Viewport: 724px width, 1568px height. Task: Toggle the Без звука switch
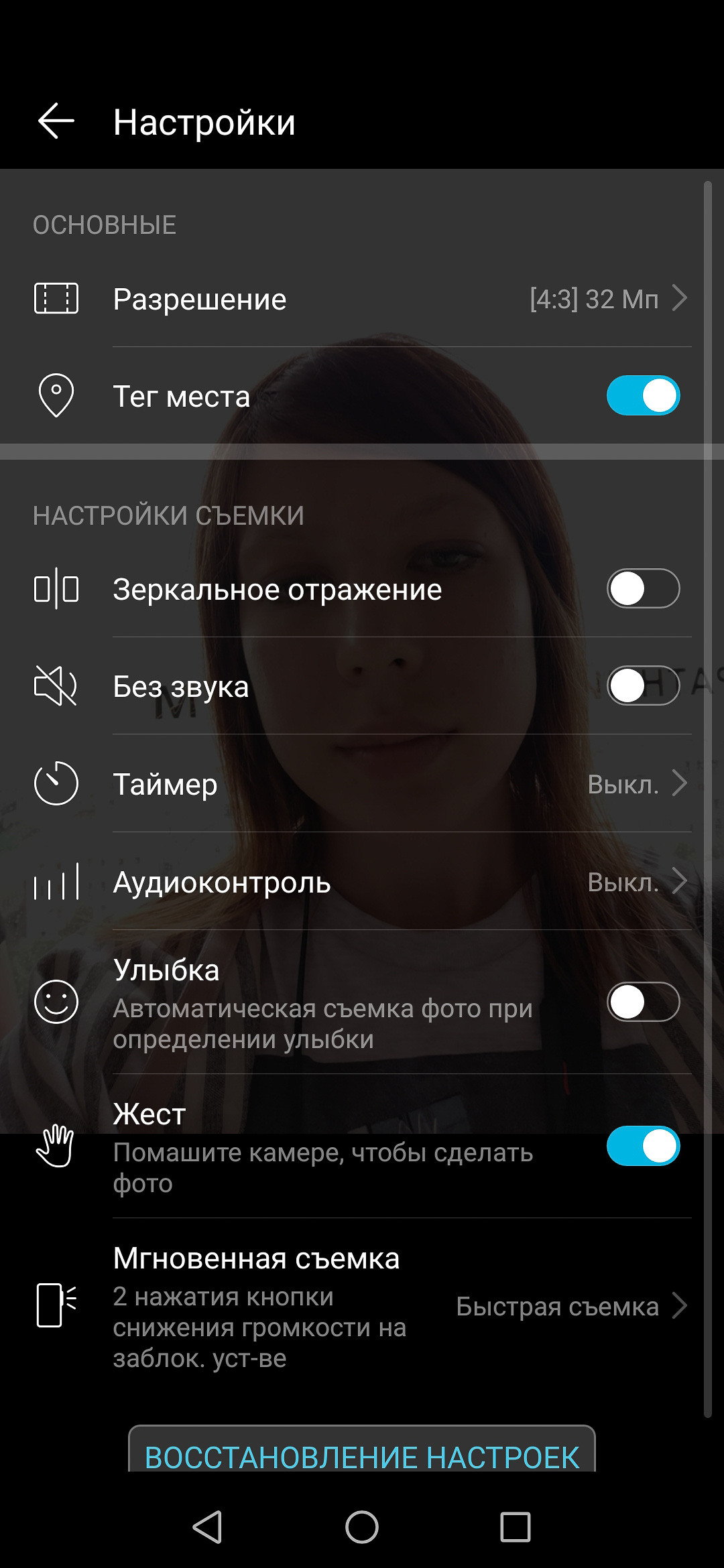tap(643, 686)
